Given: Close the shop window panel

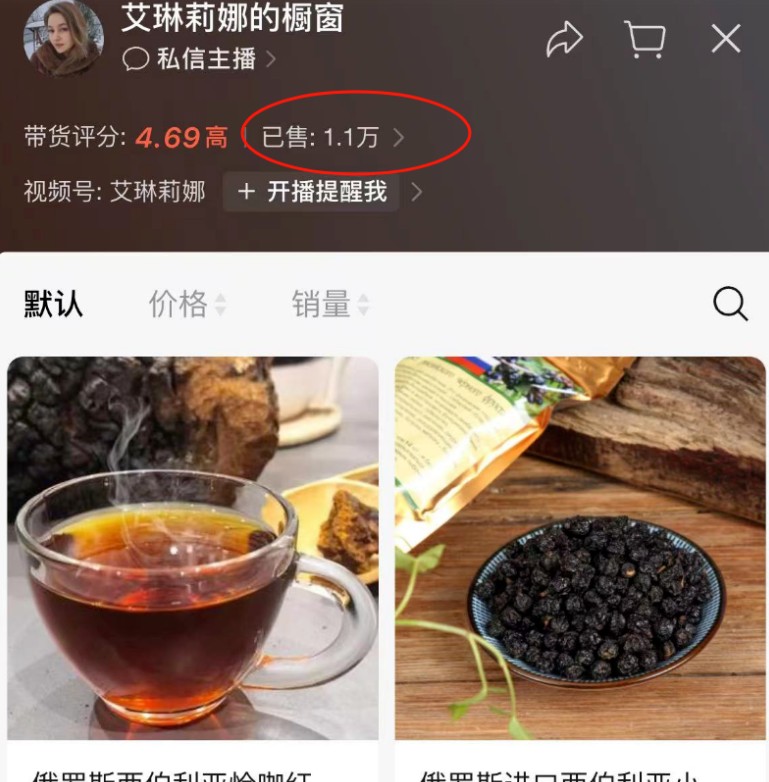Looking at the screenshot, I should point(726,39).
